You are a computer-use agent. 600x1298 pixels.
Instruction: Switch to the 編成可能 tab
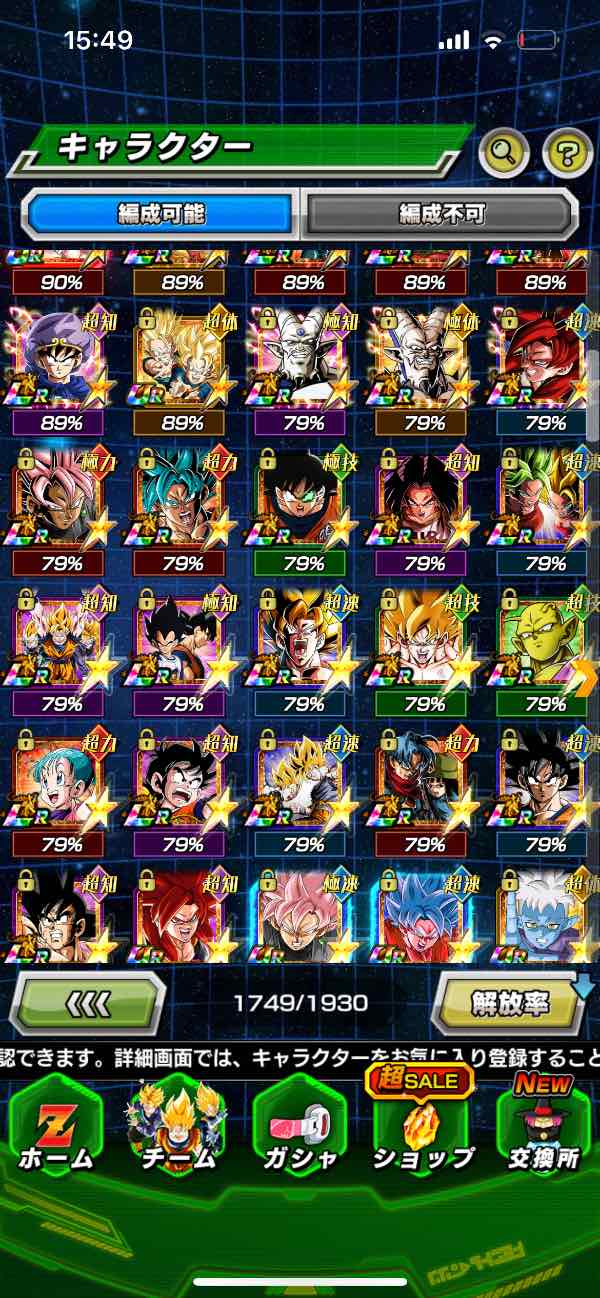(x=160, y=214)
